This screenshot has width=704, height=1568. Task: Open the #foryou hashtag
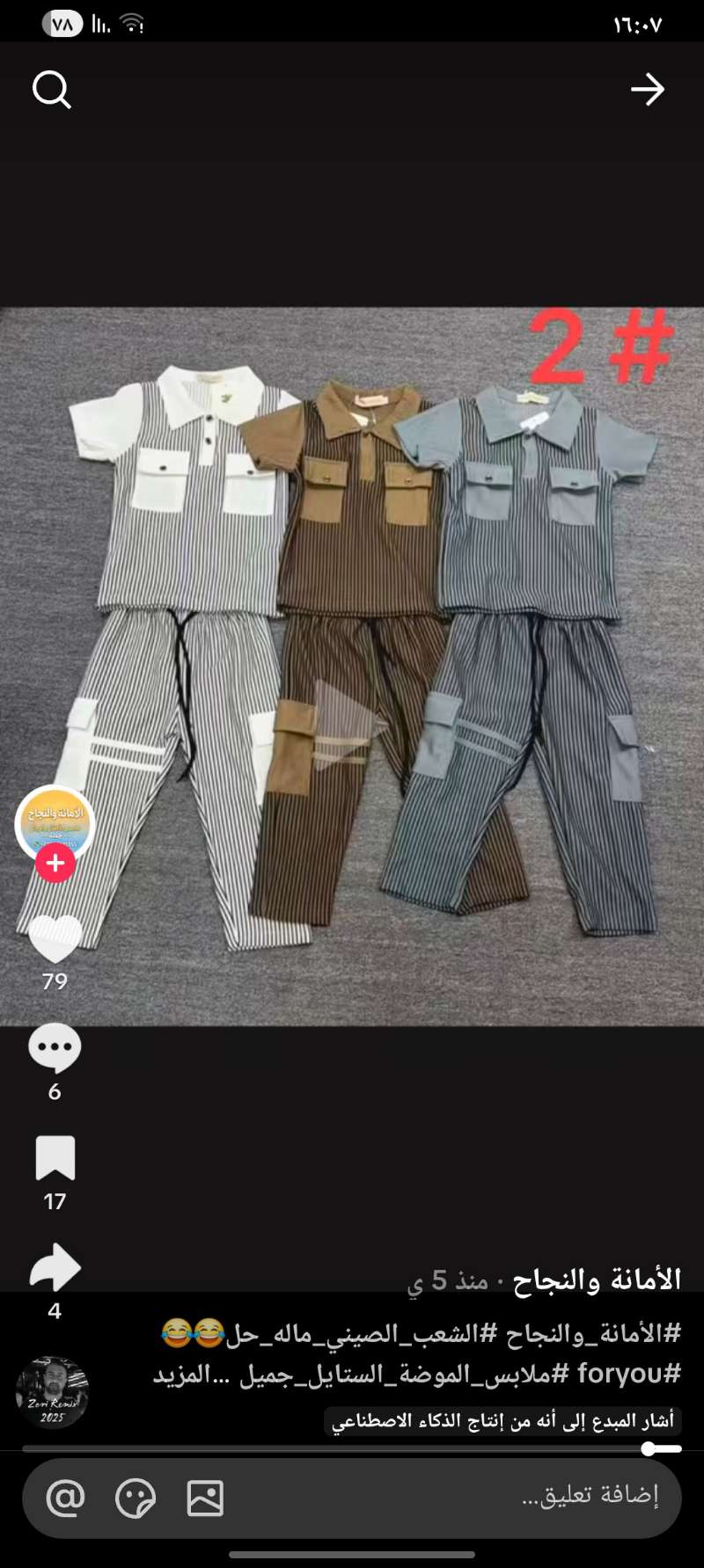click(628, 1374)
